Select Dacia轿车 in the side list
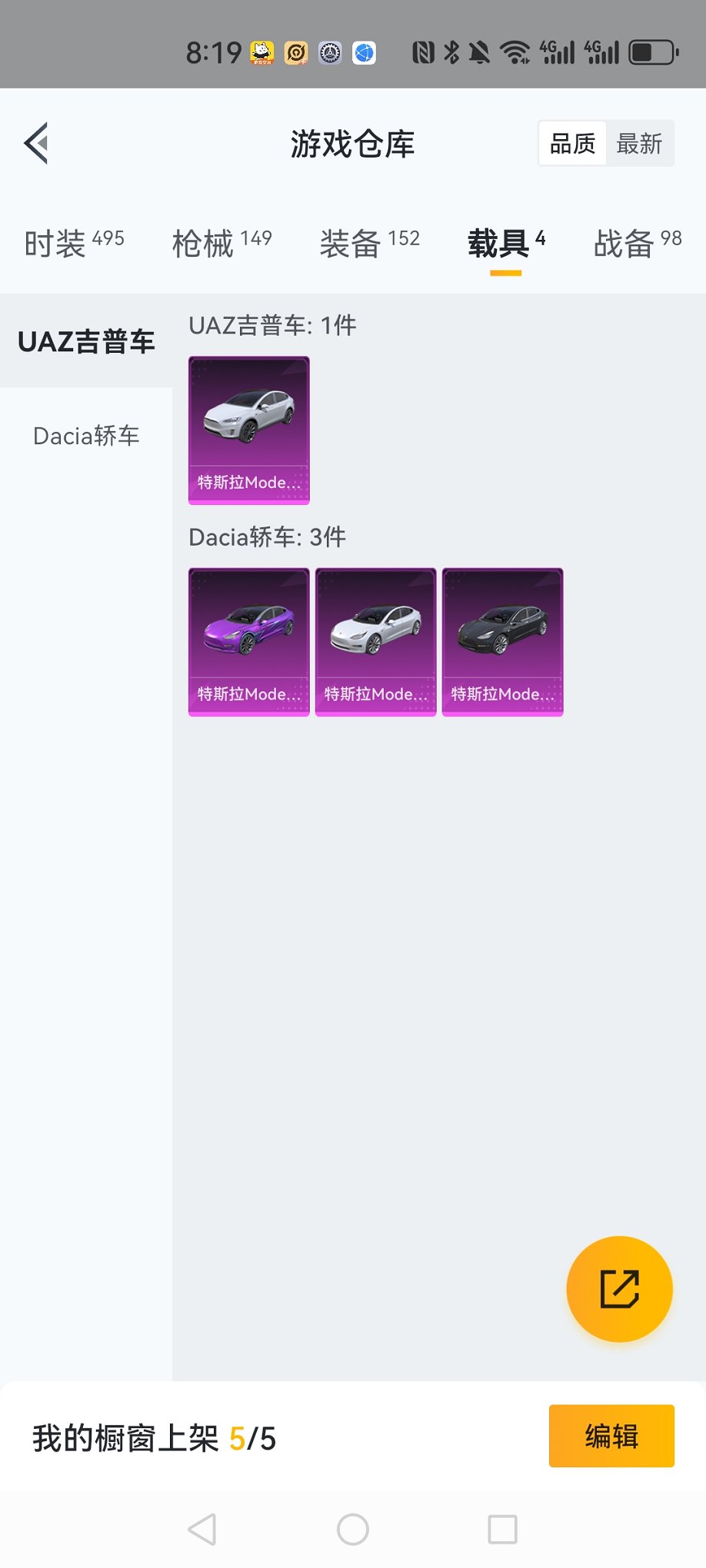 point(86,436)
